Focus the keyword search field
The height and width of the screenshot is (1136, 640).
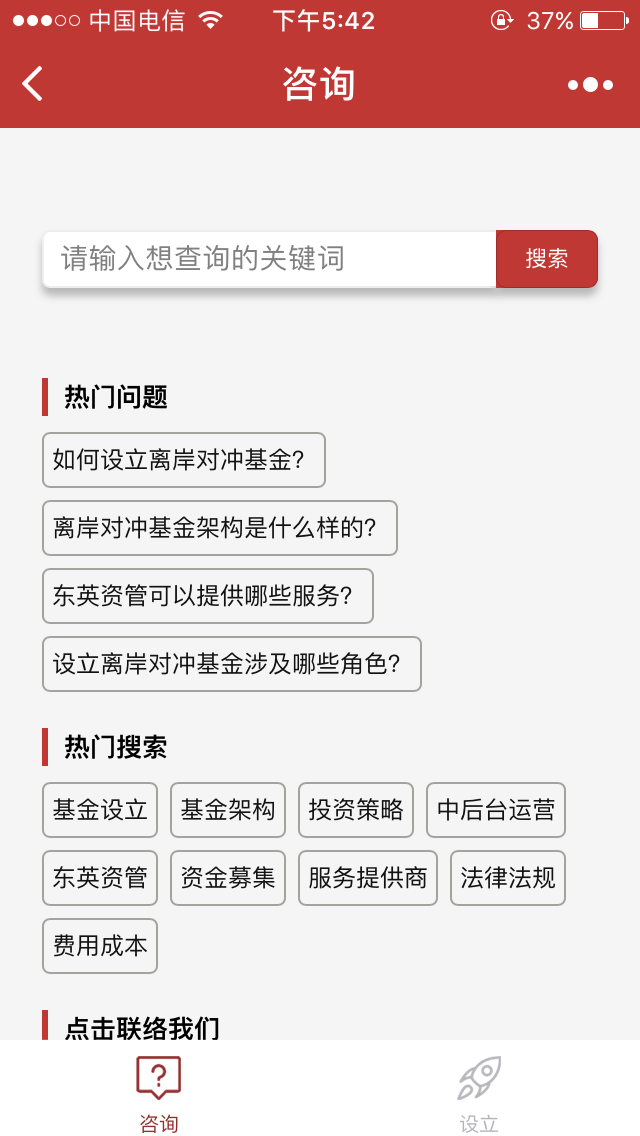pos(269,259)
